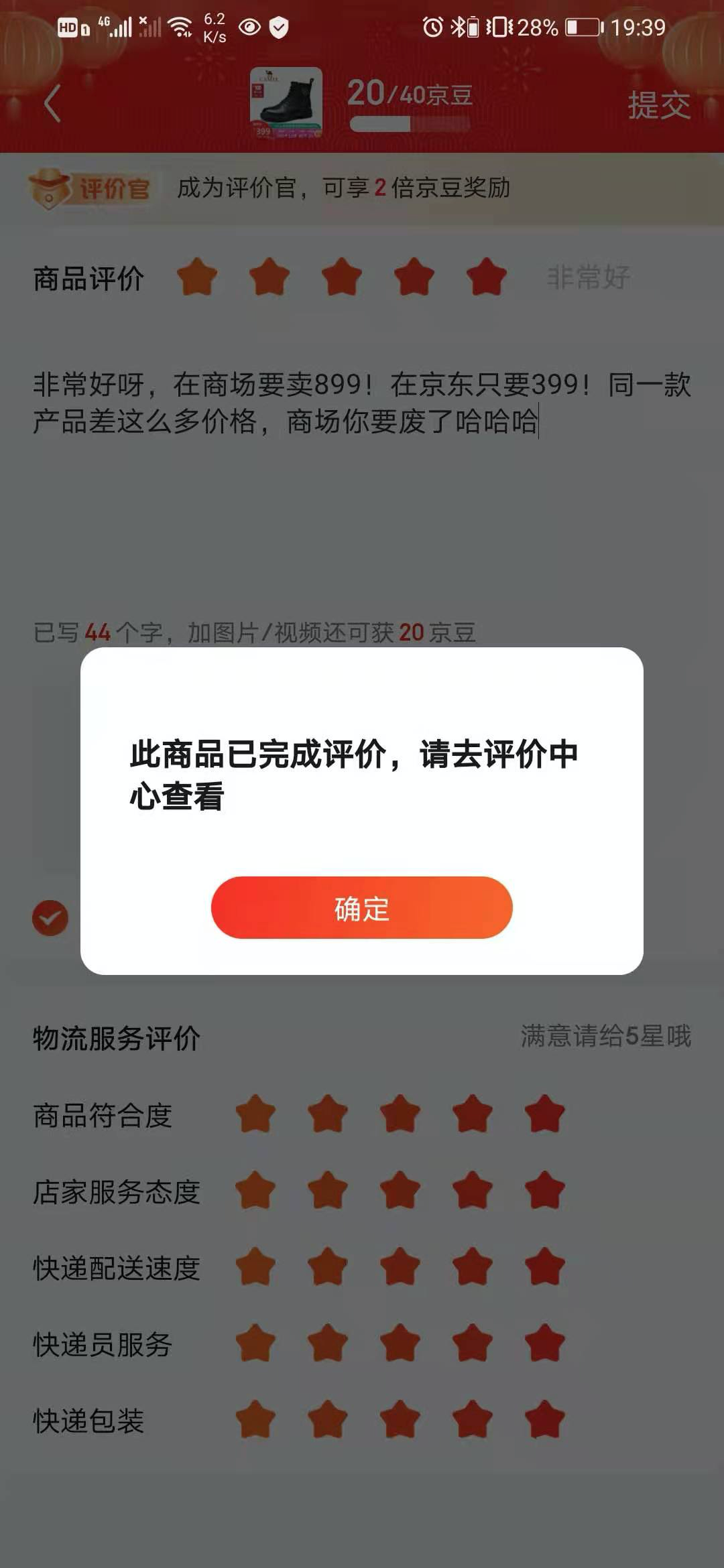Go back using the top-left arrow
The width and height of the screenshot is (724, 1568).
pos(52,104)
